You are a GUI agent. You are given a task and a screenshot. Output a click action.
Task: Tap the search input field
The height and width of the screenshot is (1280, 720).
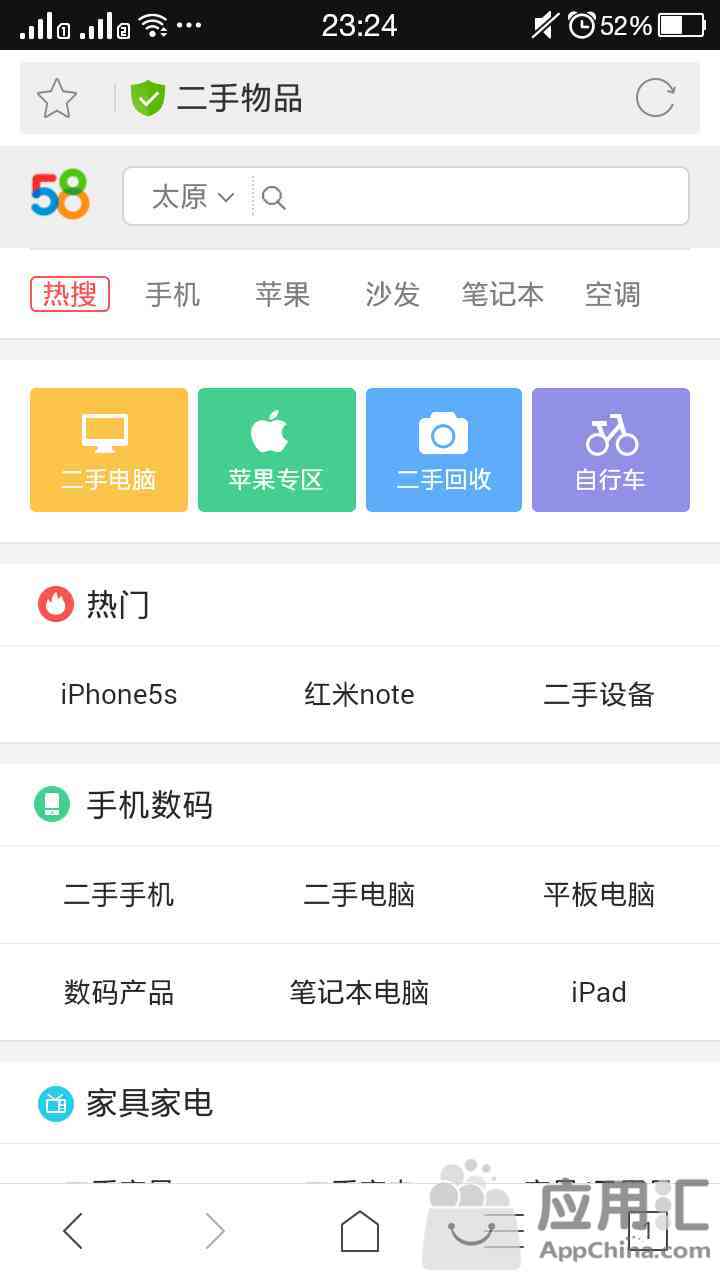pyautogui.click(x=470, y=197)
